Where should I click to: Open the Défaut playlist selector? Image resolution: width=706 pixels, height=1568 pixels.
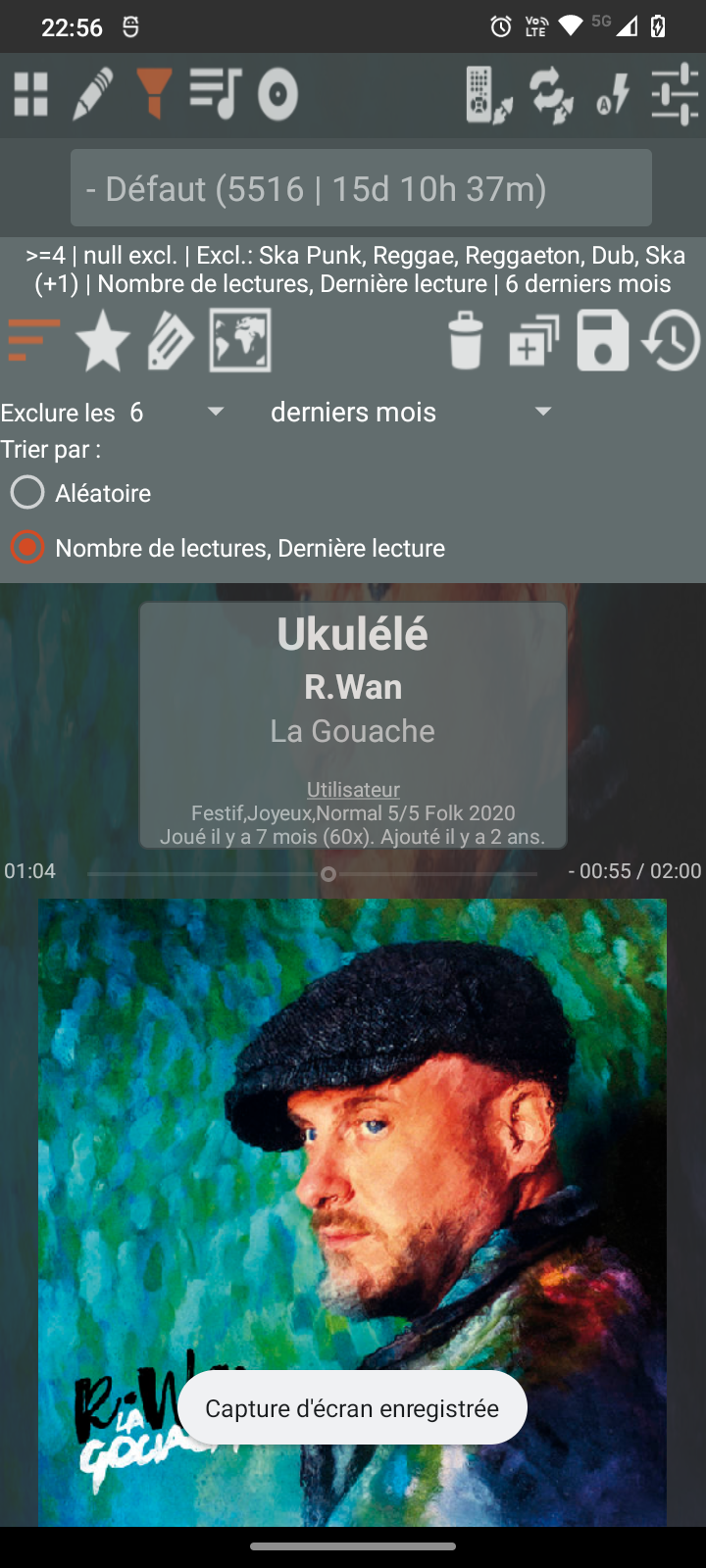(x=361, y=188)
